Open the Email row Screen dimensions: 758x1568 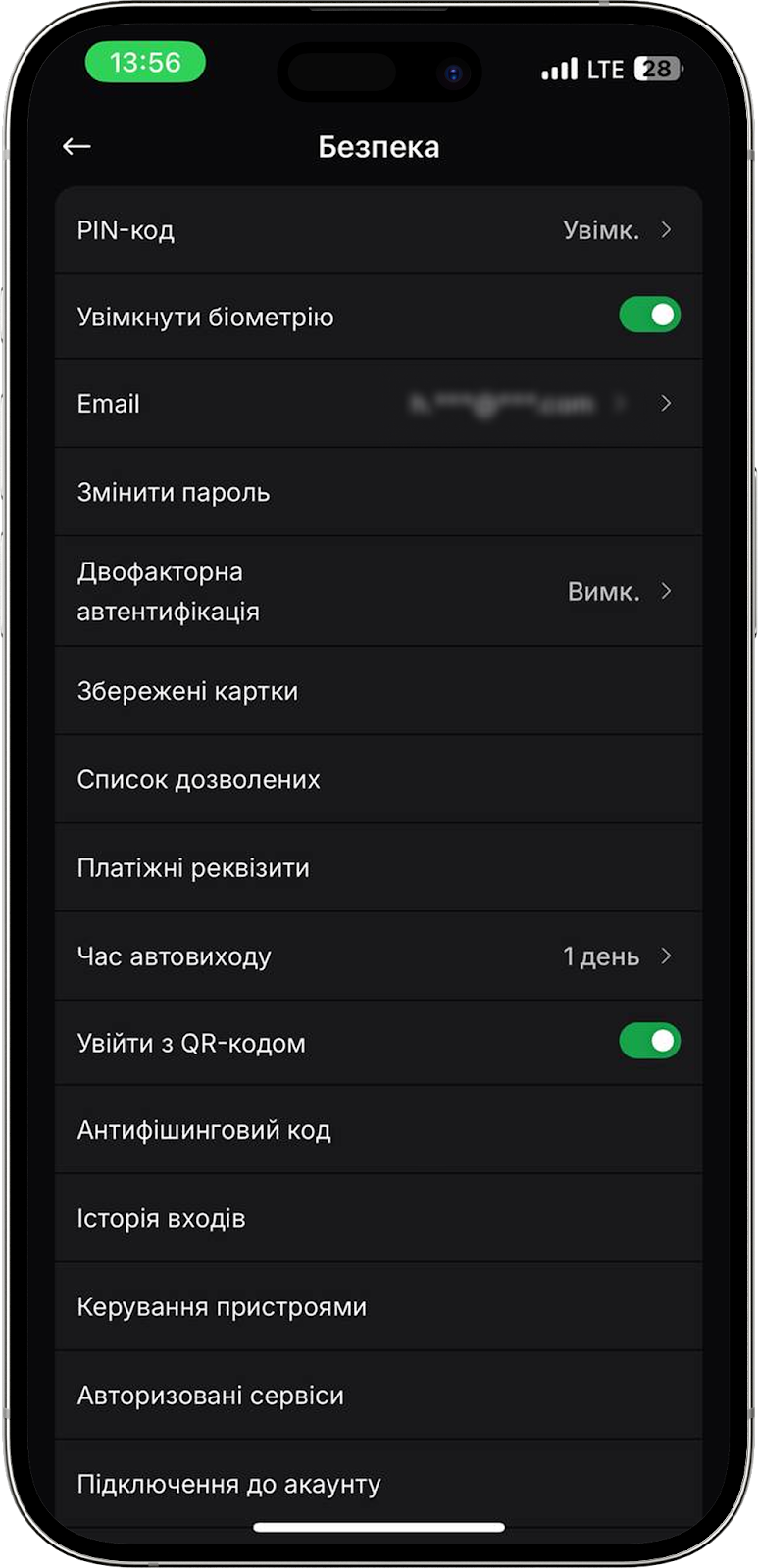pyautogui.click(x=378, y=404)
